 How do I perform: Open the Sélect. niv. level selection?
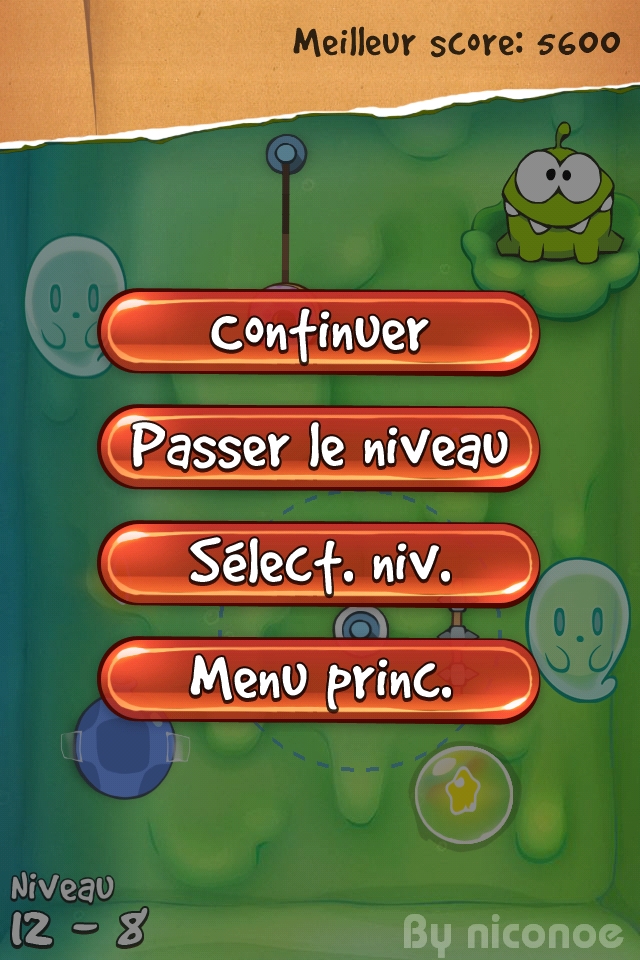pyautogui.click(x=319, y=565)
